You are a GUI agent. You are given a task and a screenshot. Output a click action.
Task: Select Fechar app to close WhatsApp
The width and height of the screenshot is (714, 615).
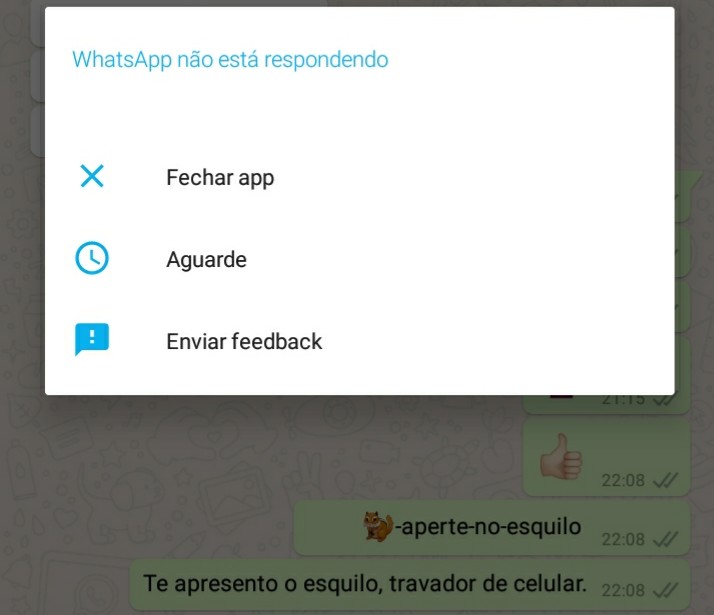click(x=220, y=178)
